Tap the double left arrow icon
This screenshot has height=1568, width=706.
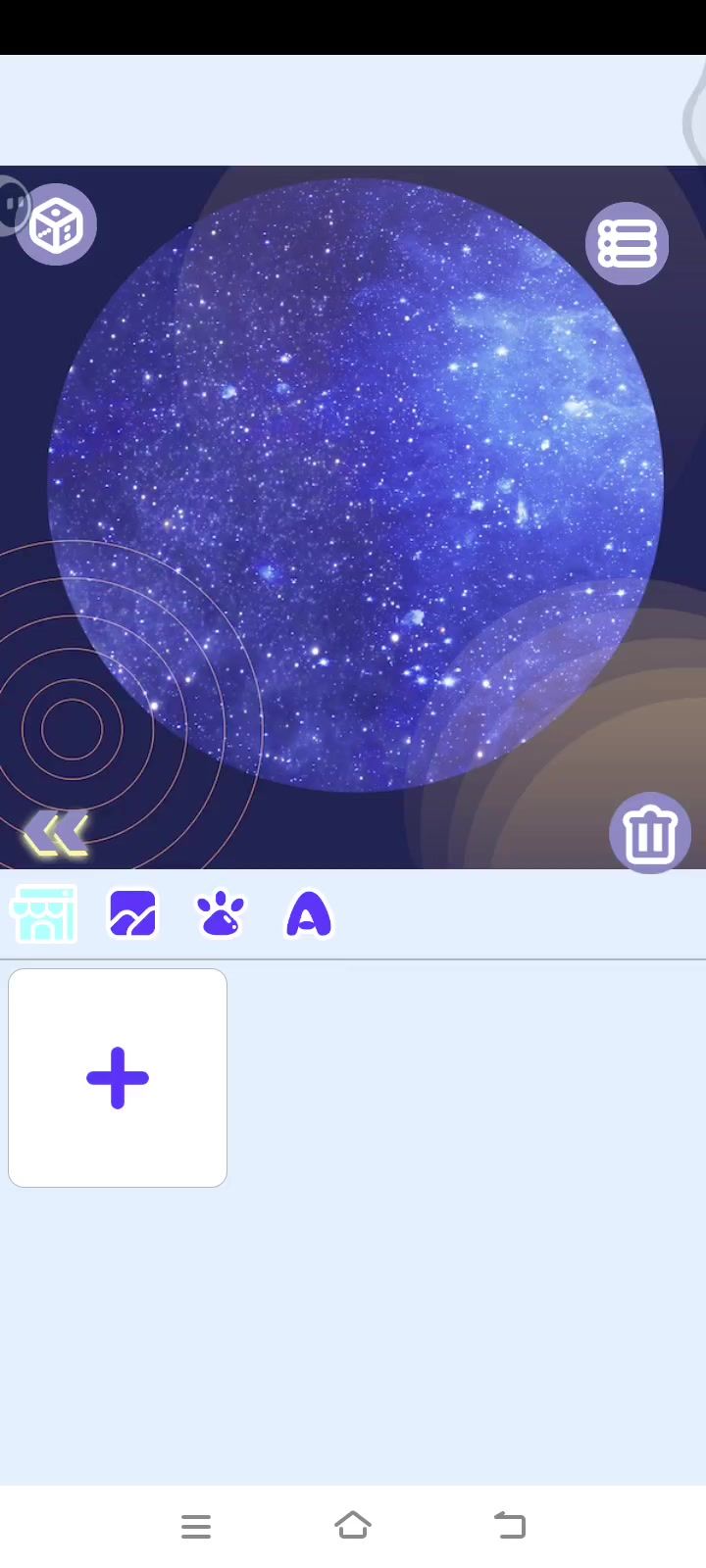[56, 834]
